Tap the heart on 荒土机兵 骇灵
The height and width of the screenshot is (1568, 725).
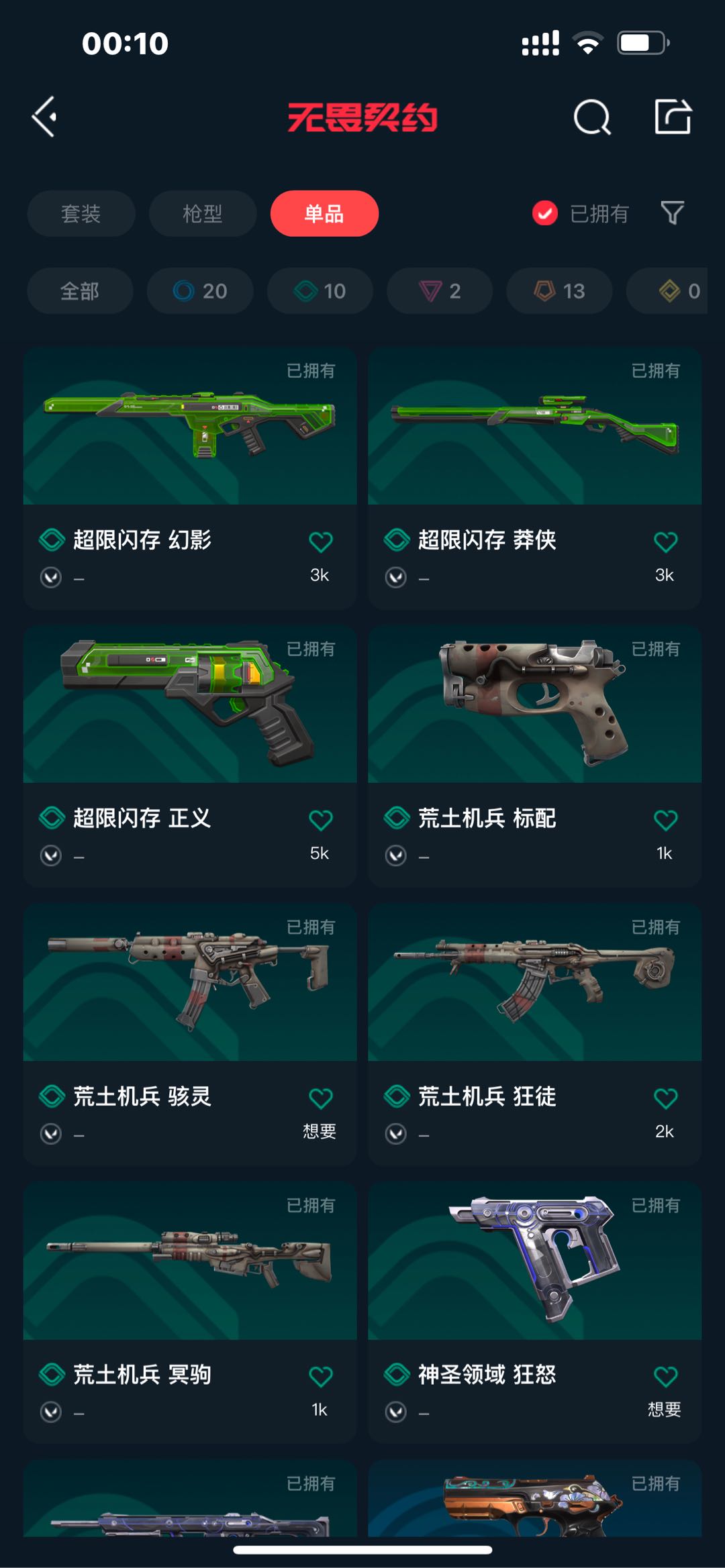tap(320, 1098)
